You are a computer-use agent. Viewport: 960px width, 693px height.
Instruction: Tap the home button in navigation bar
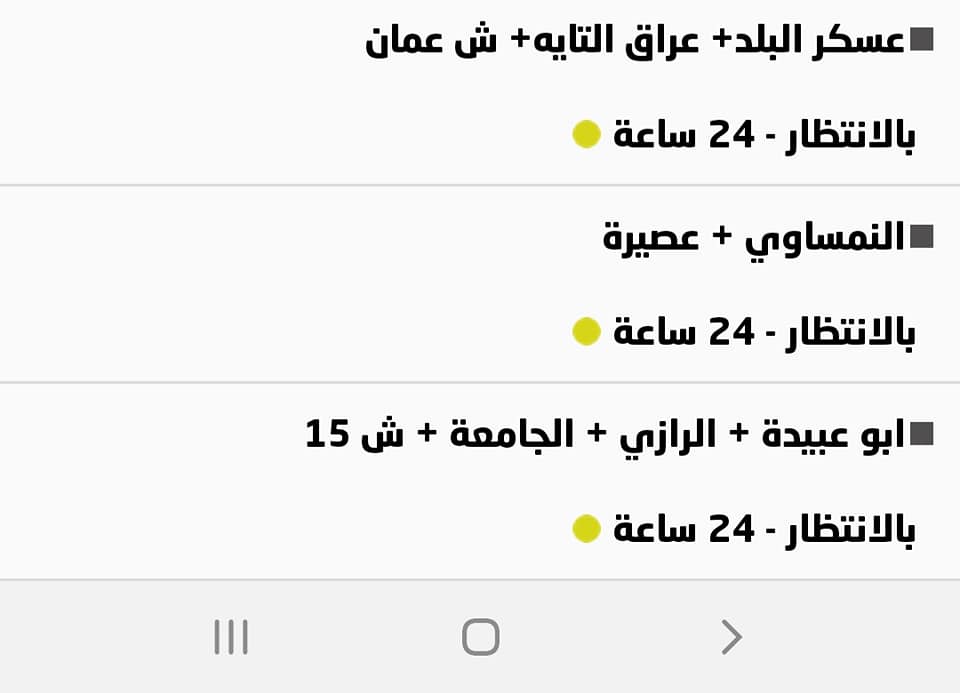click(480, 637)
